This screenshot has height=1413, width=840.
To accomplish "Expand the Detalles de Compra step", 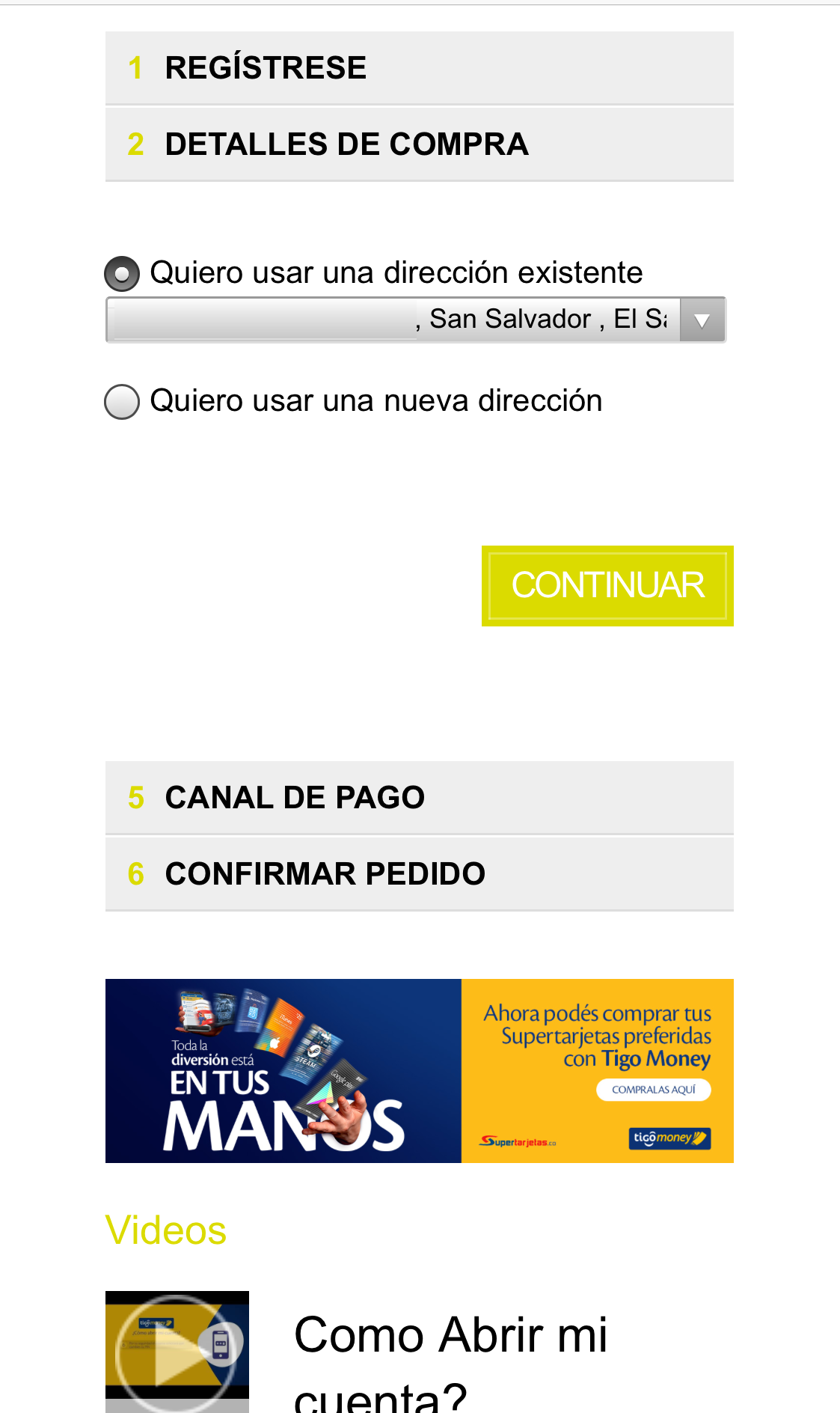I will [x=419, y=144].
